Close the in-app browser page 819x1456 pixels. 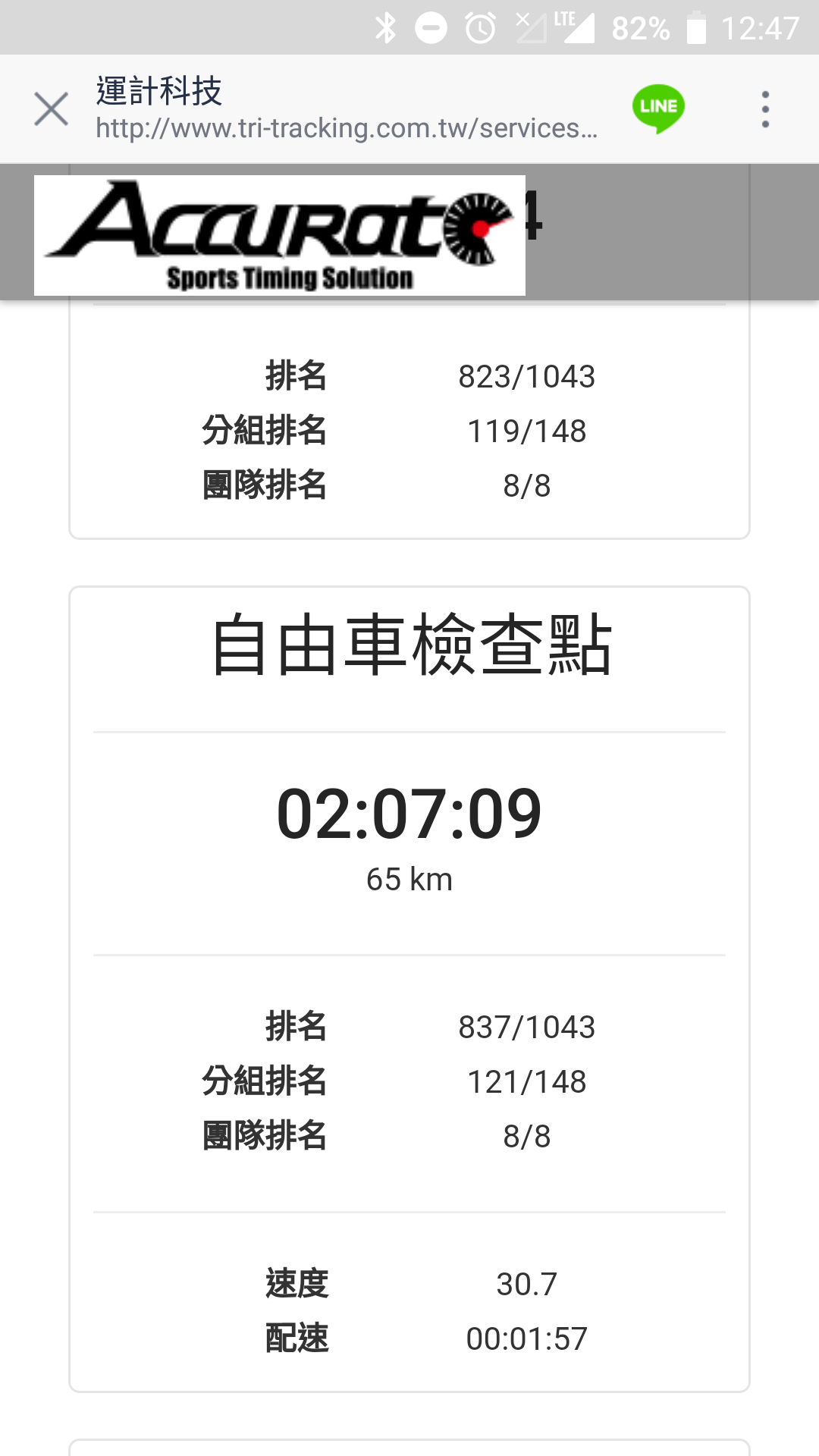[52, 109]
